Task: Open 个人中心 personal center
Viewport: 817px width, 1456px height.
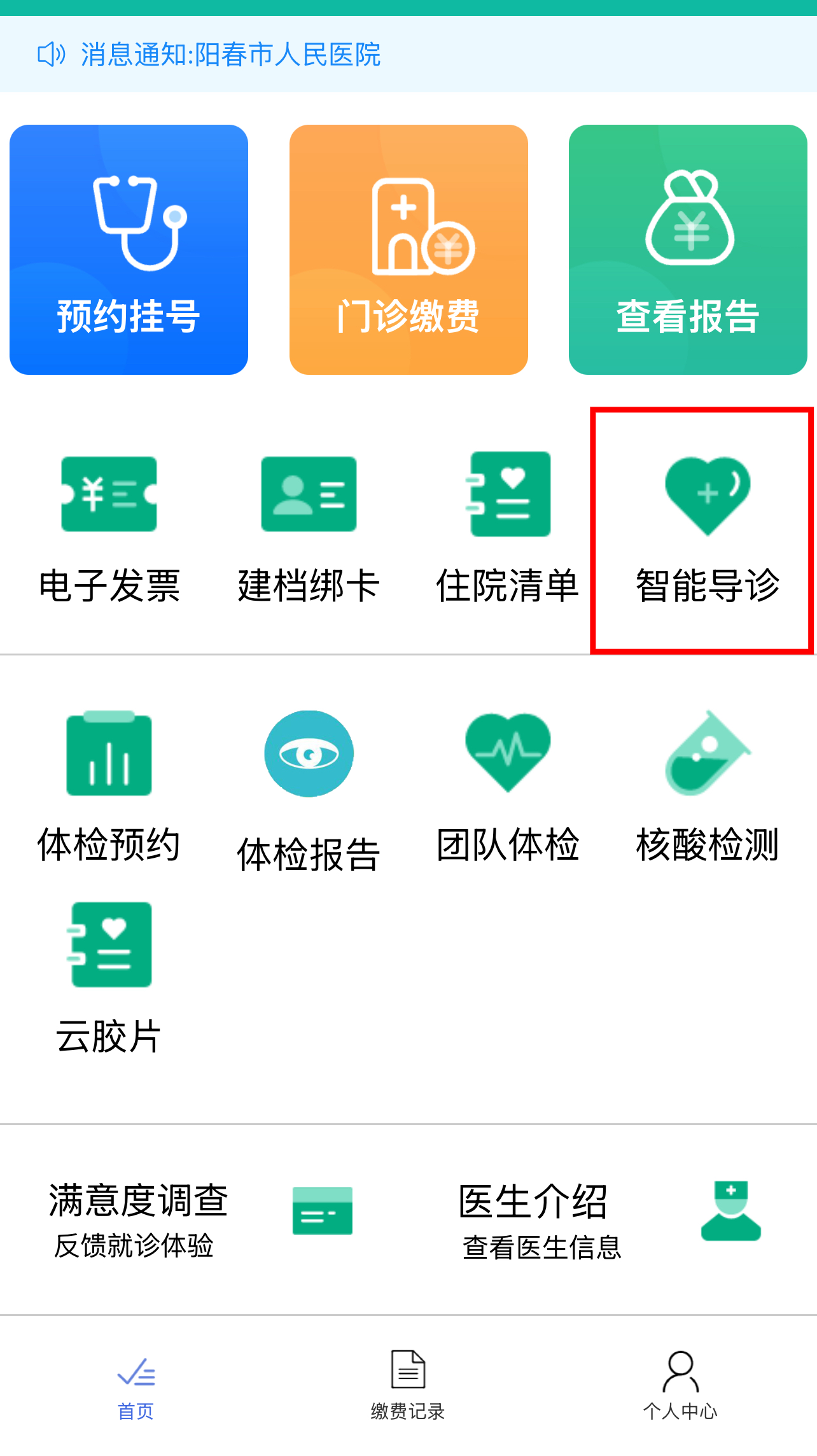Action: [681, 1390]
